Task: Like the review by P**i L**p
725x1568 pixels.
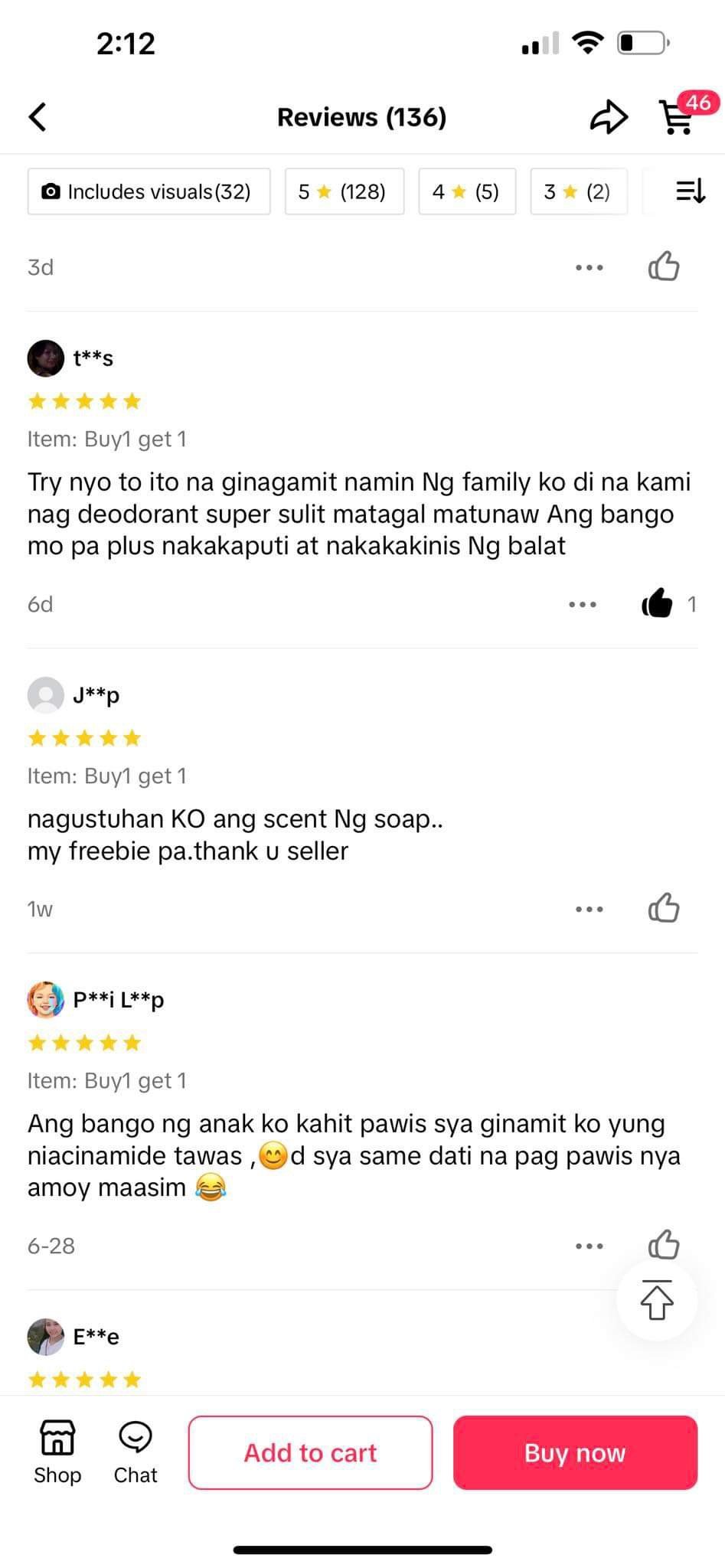Action: [x=663, y=1246]
